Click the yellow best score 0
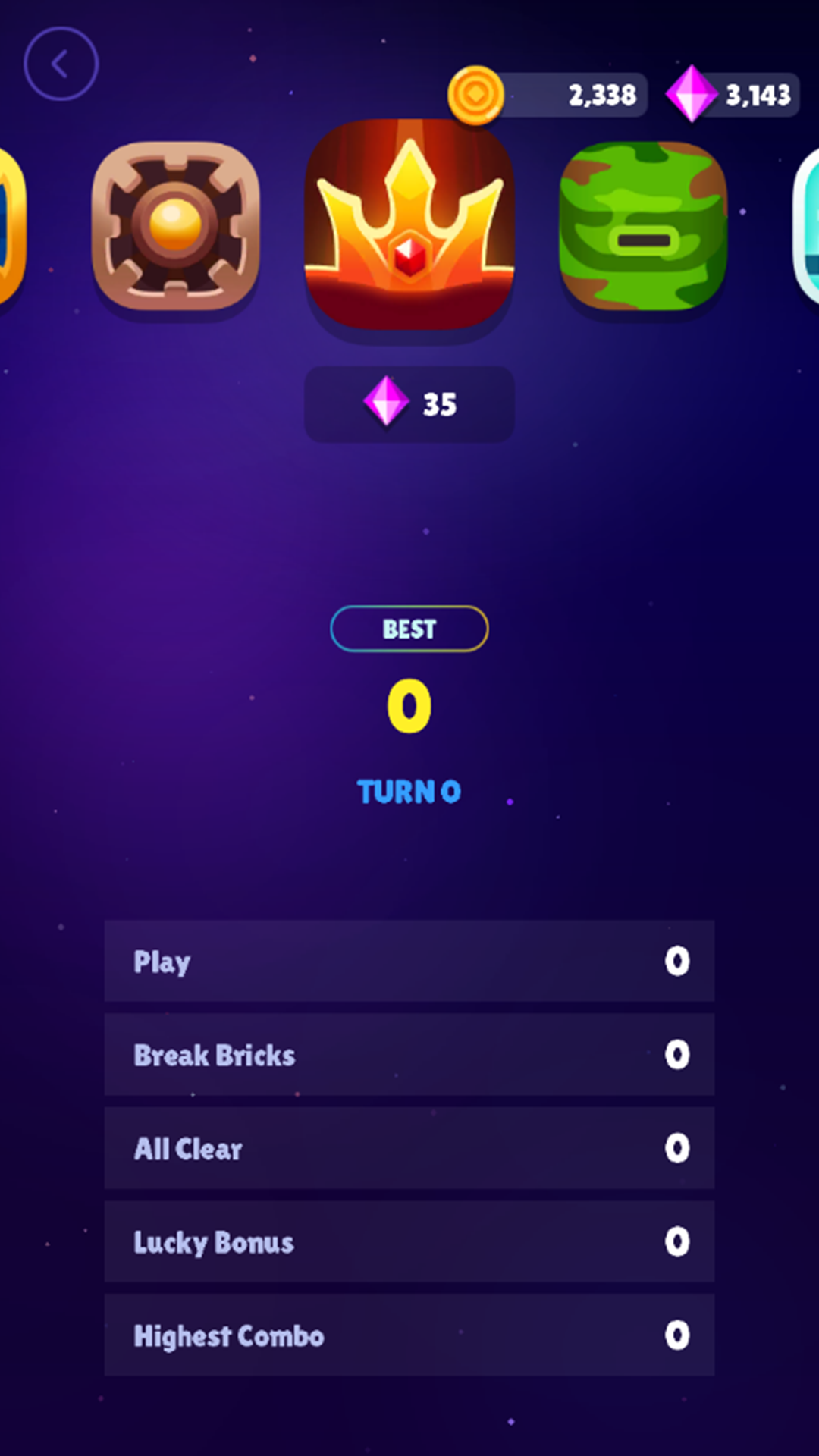 (409, 706)
